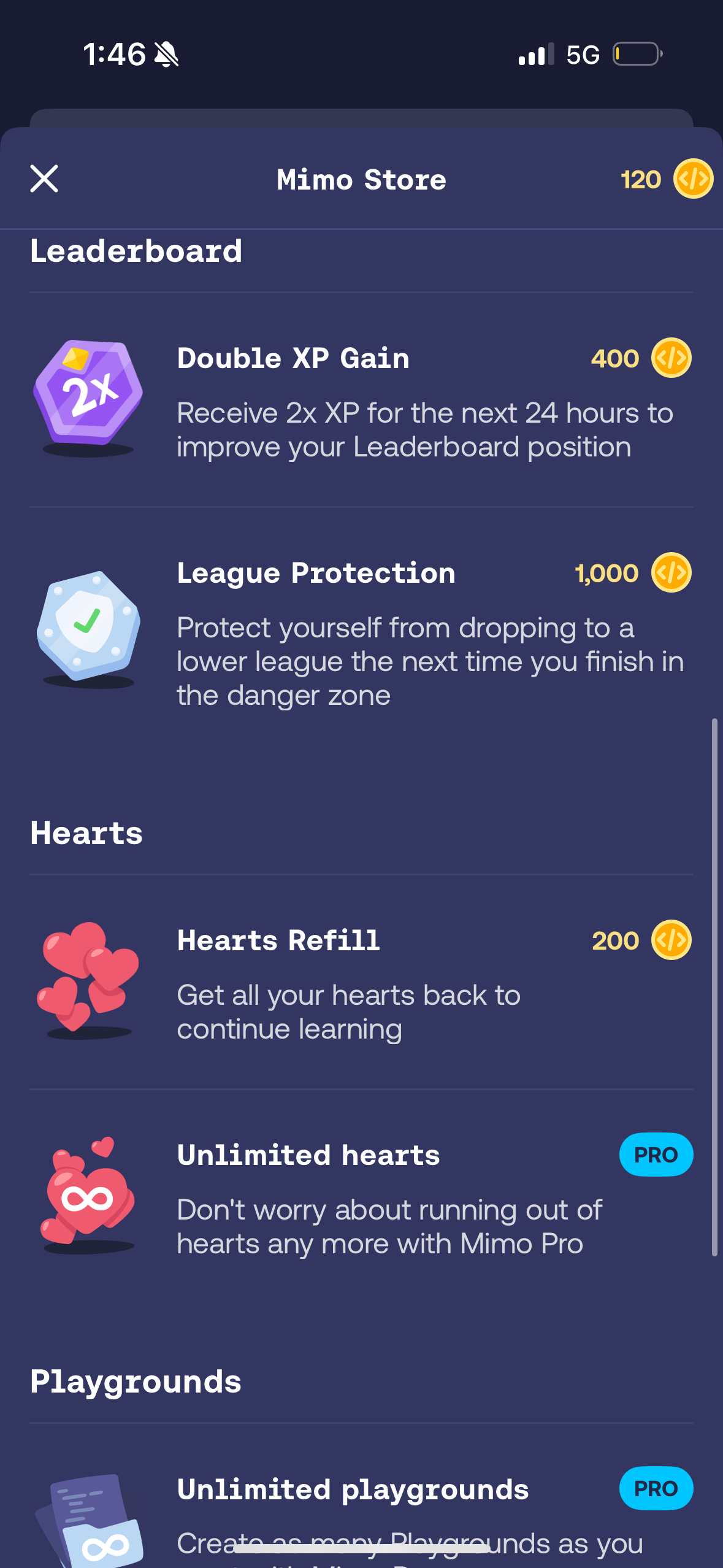Open the Leaderboard section header
This screenshot has width=723, height=1568.
point(136,250)
